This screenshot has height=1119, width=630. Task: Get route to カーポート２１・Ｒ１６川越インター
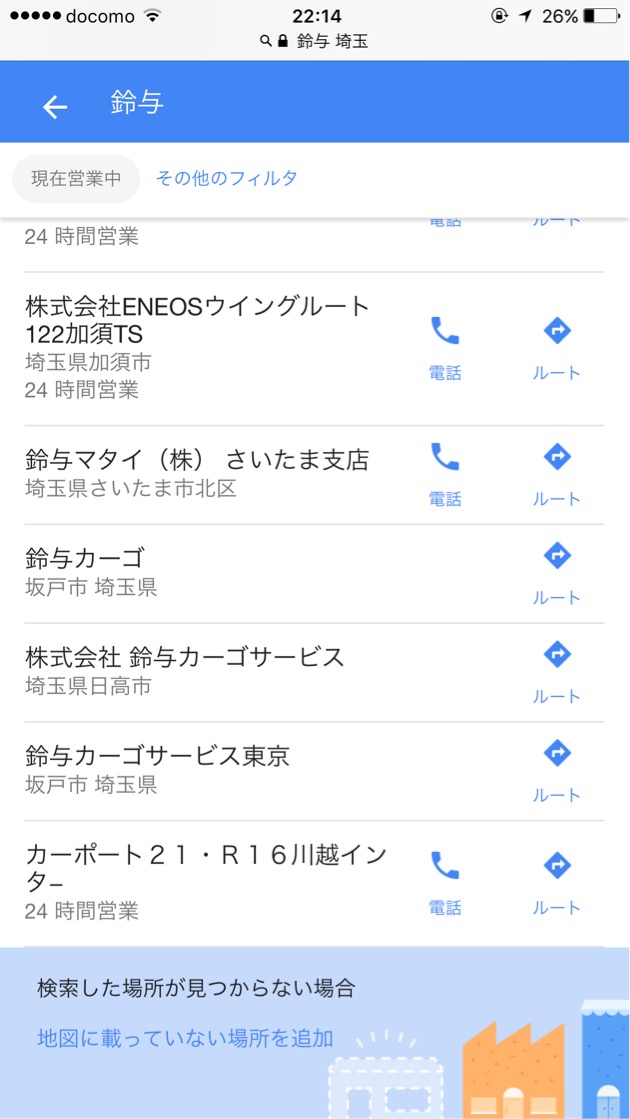[556, 881]
